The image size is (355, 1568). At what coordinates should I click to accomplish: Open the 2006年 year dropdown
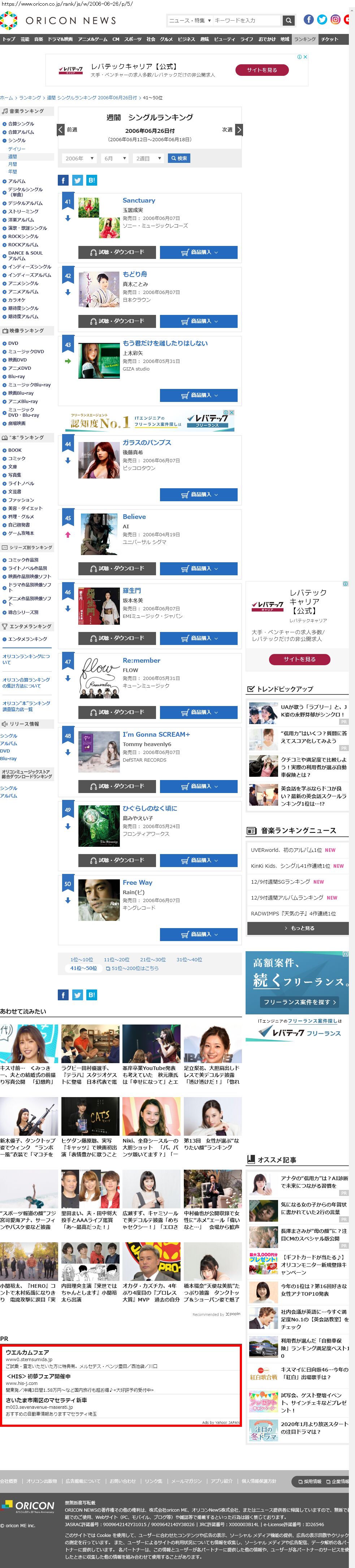click(x=79, y=158)
